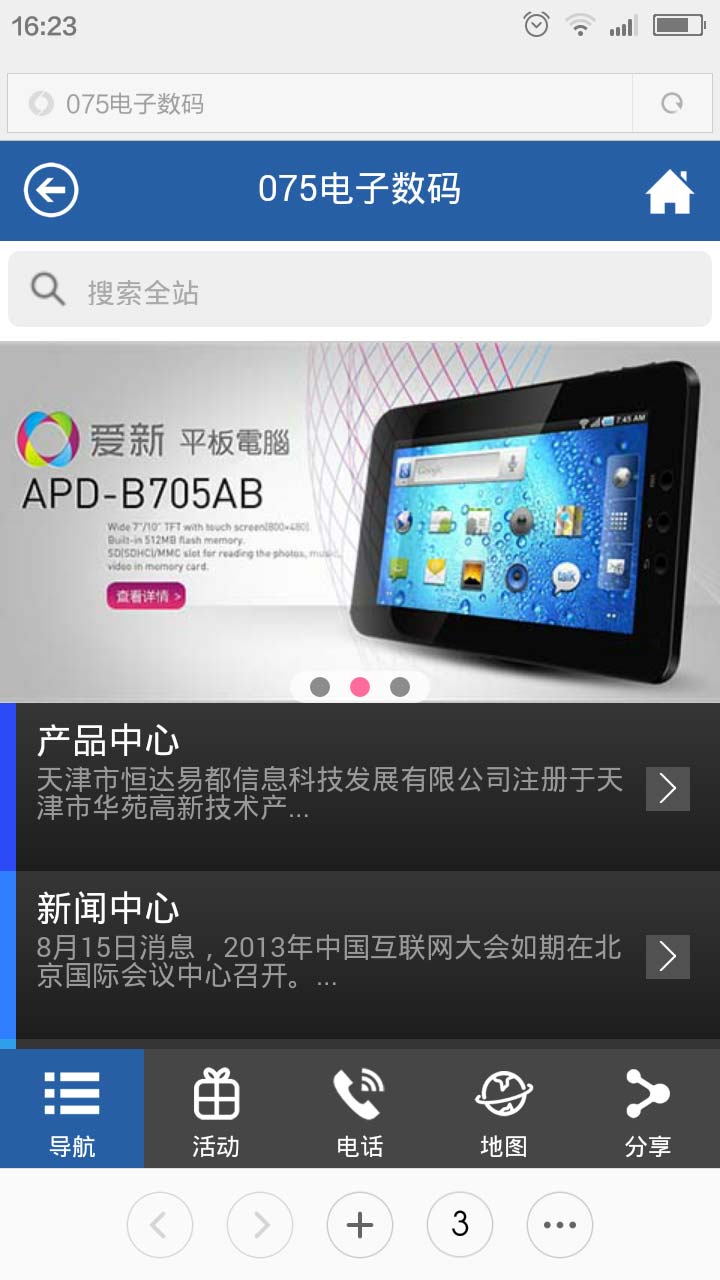Image resolution: width=720 pixels, height=1280 pixels.
Task: Add a new browser tab
Action: point(360,1225)
